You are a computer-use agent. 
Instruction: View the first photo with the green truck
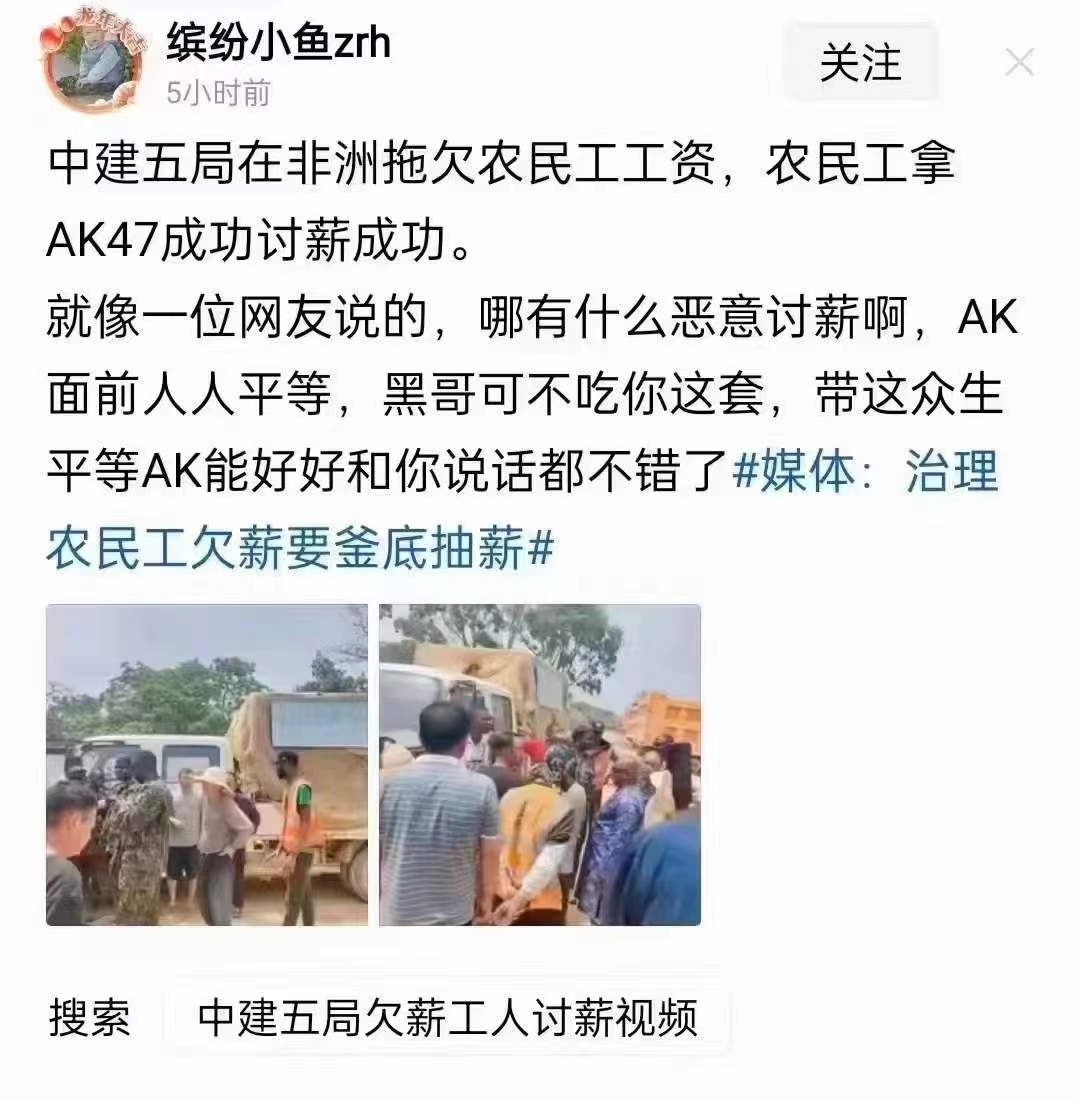pos(207,764)
